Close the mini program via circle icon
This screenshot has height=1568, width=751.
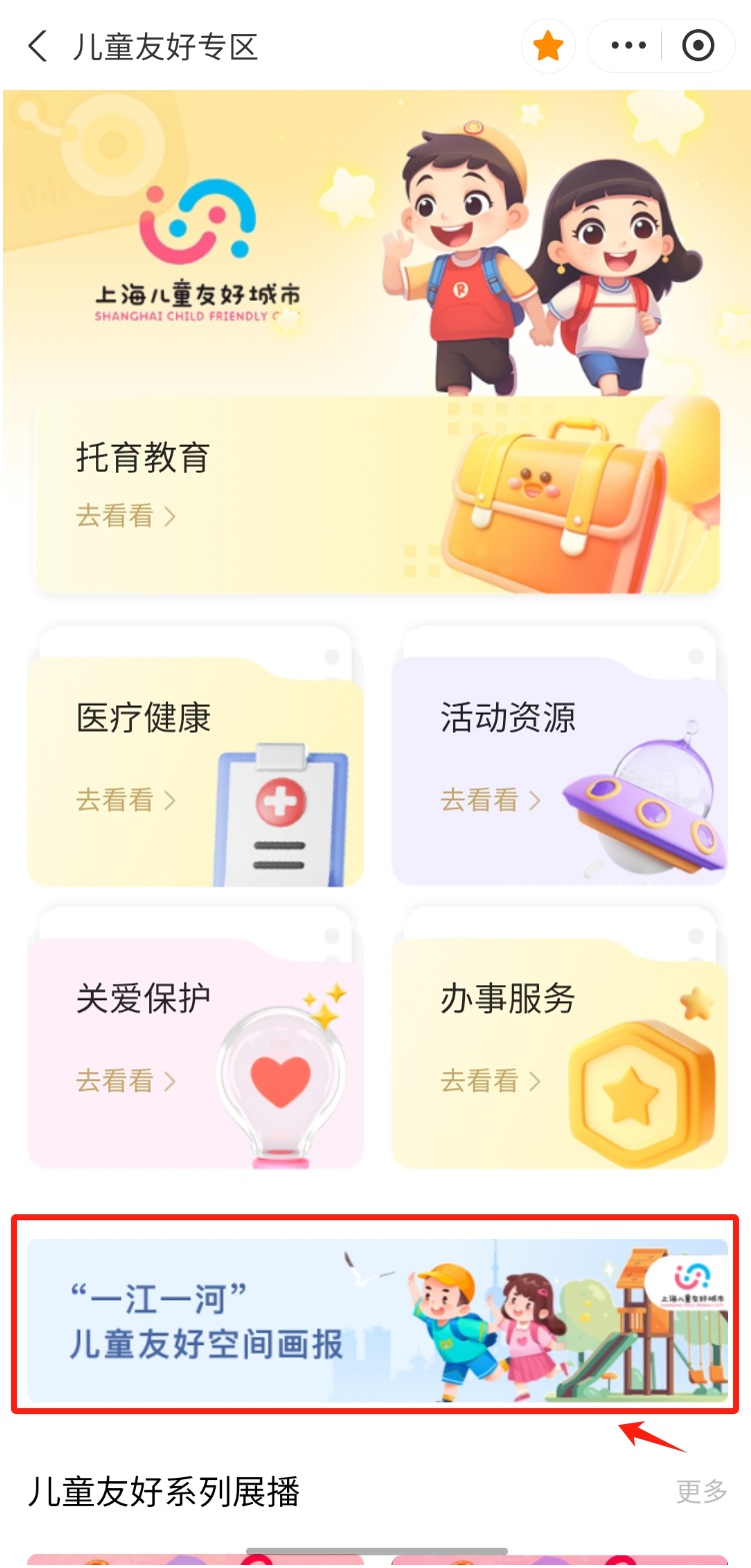(x=698, y=46)
